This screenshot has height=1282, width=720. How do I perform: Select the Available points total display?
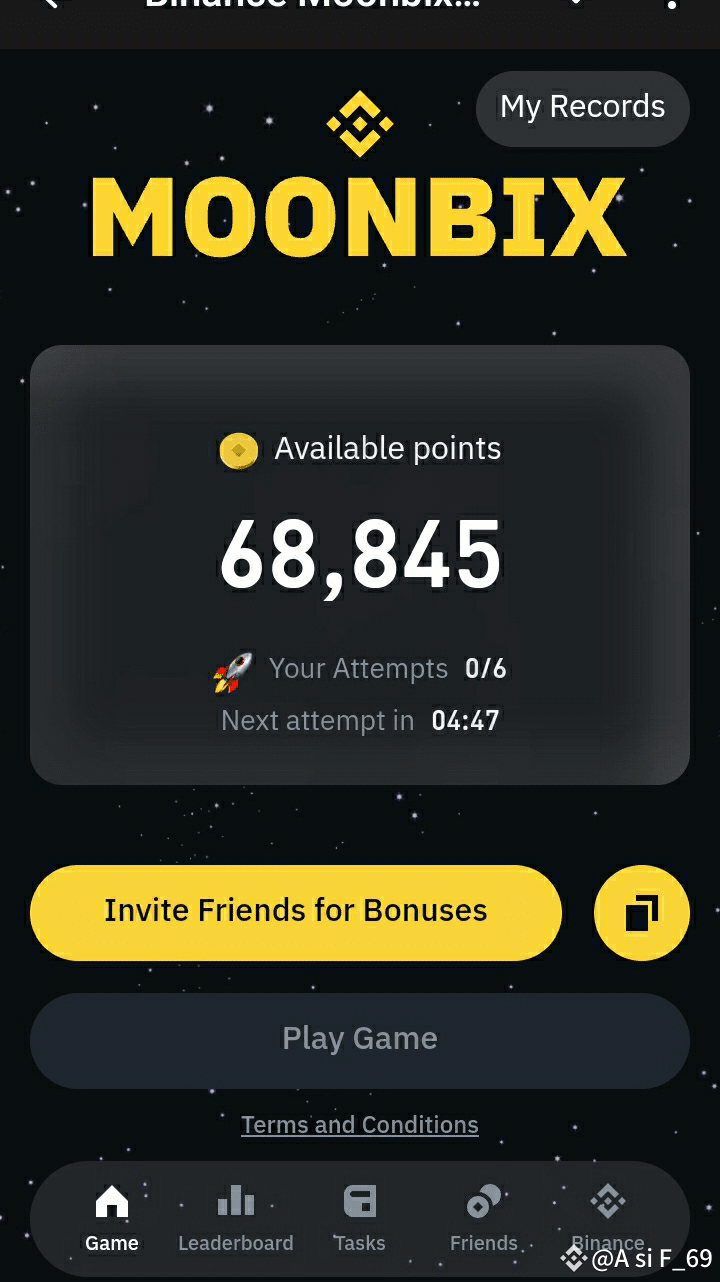tap(360, 558)
